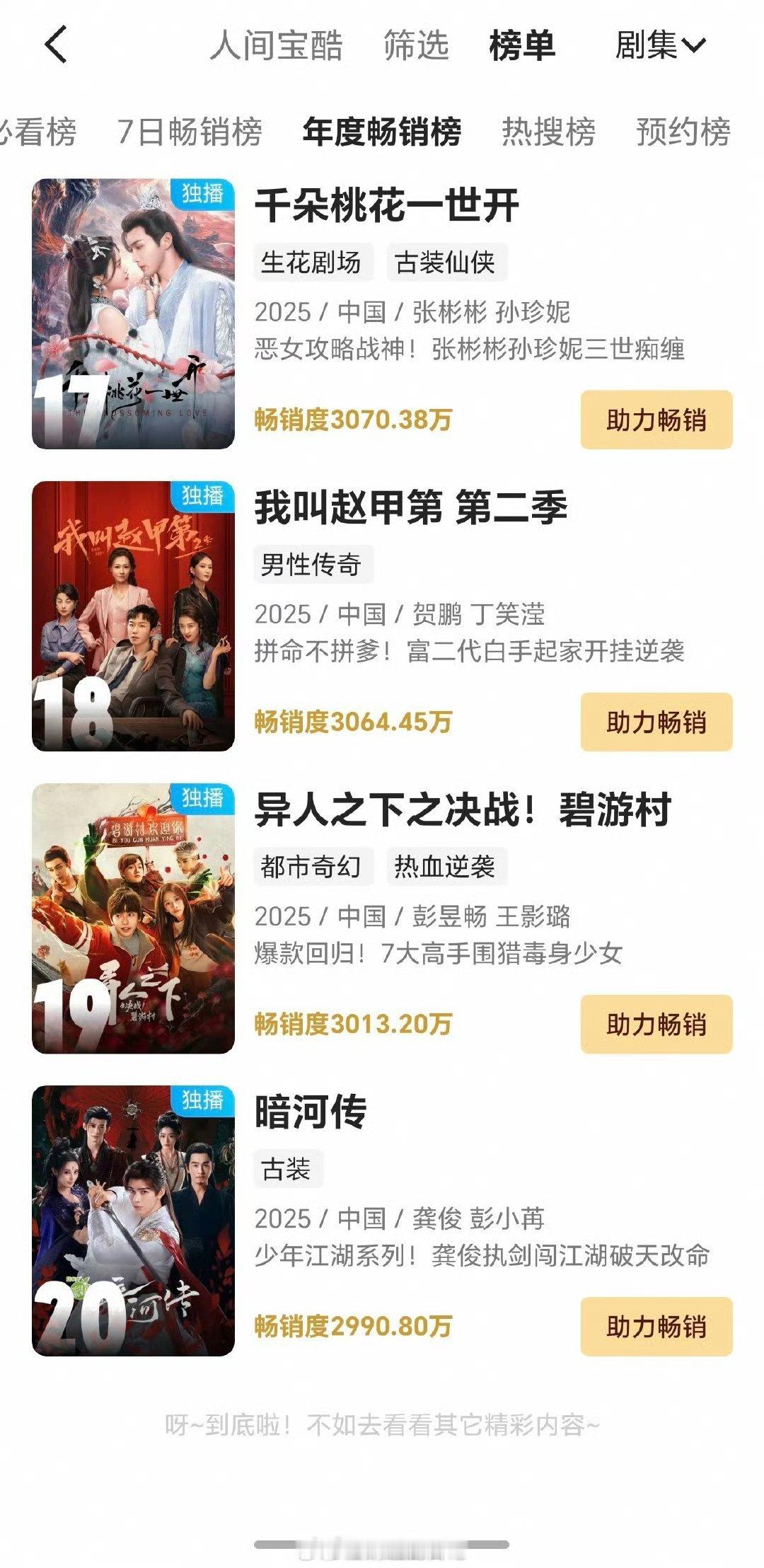Open the 千朵桃花一世开 show title
This screenshot has width=764, height=1568.
click(x=390, y=204)
